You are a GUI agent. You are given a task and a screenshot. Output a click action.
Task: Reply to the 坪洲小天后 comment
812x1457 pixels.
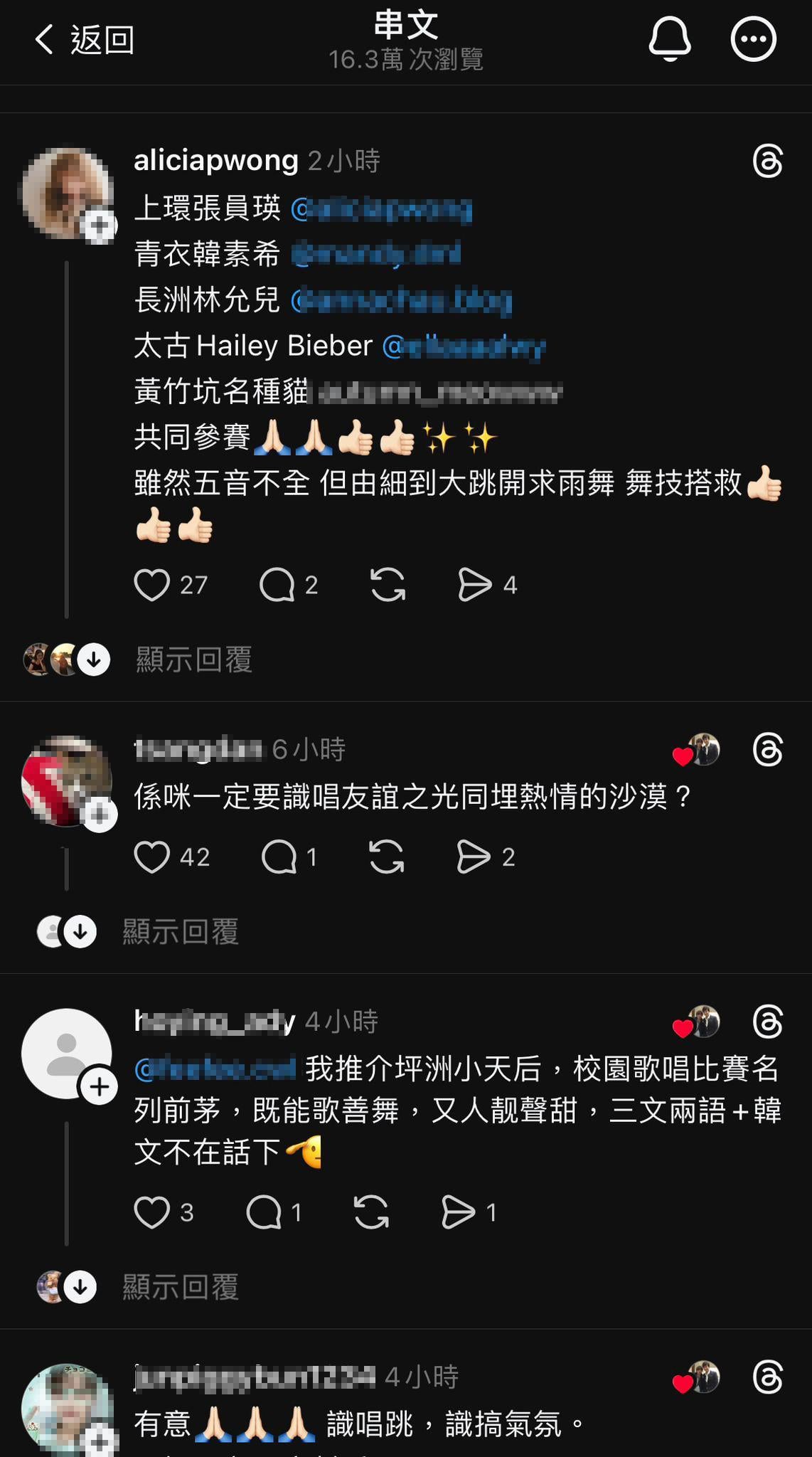point(264,1212)
